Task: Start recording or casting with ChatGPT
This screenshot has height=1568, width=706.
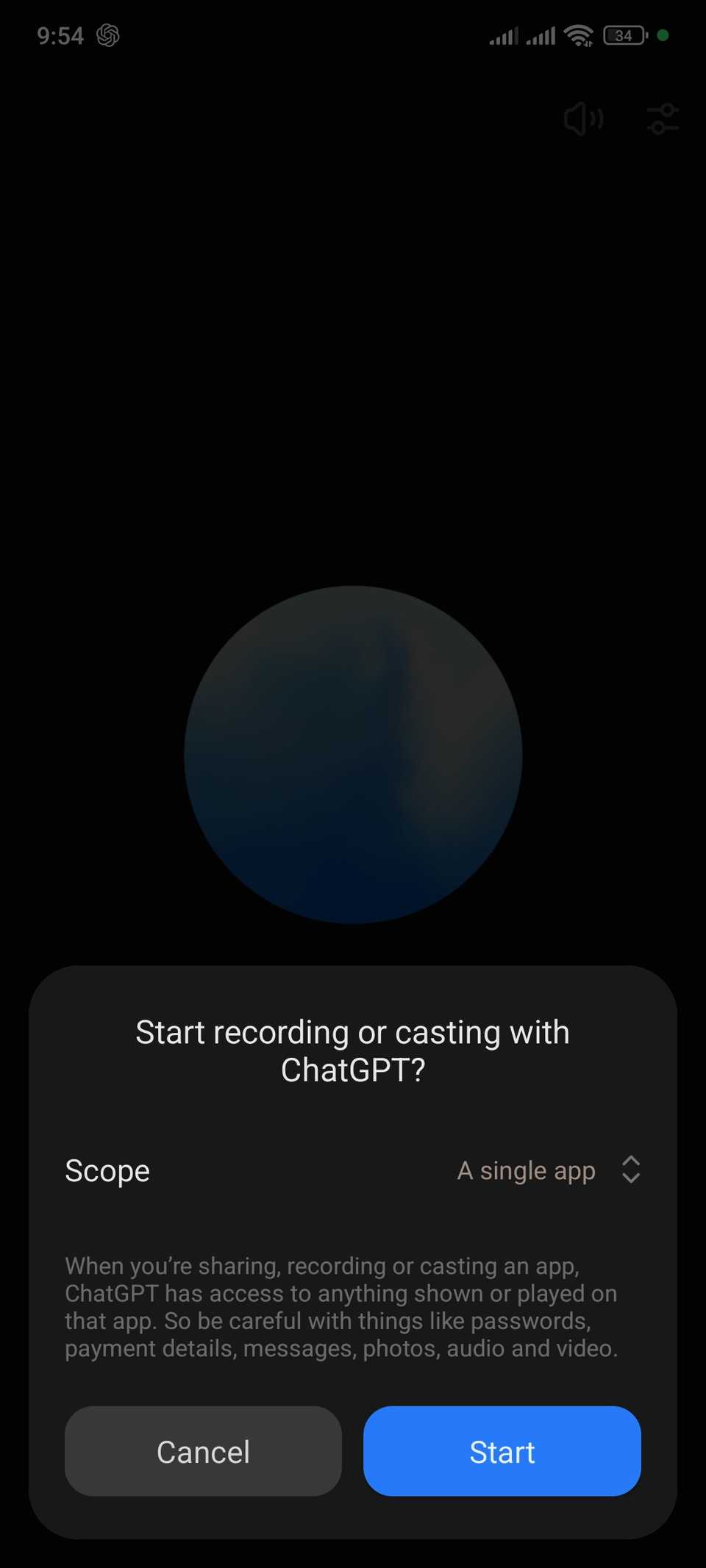Action: 502,1451
